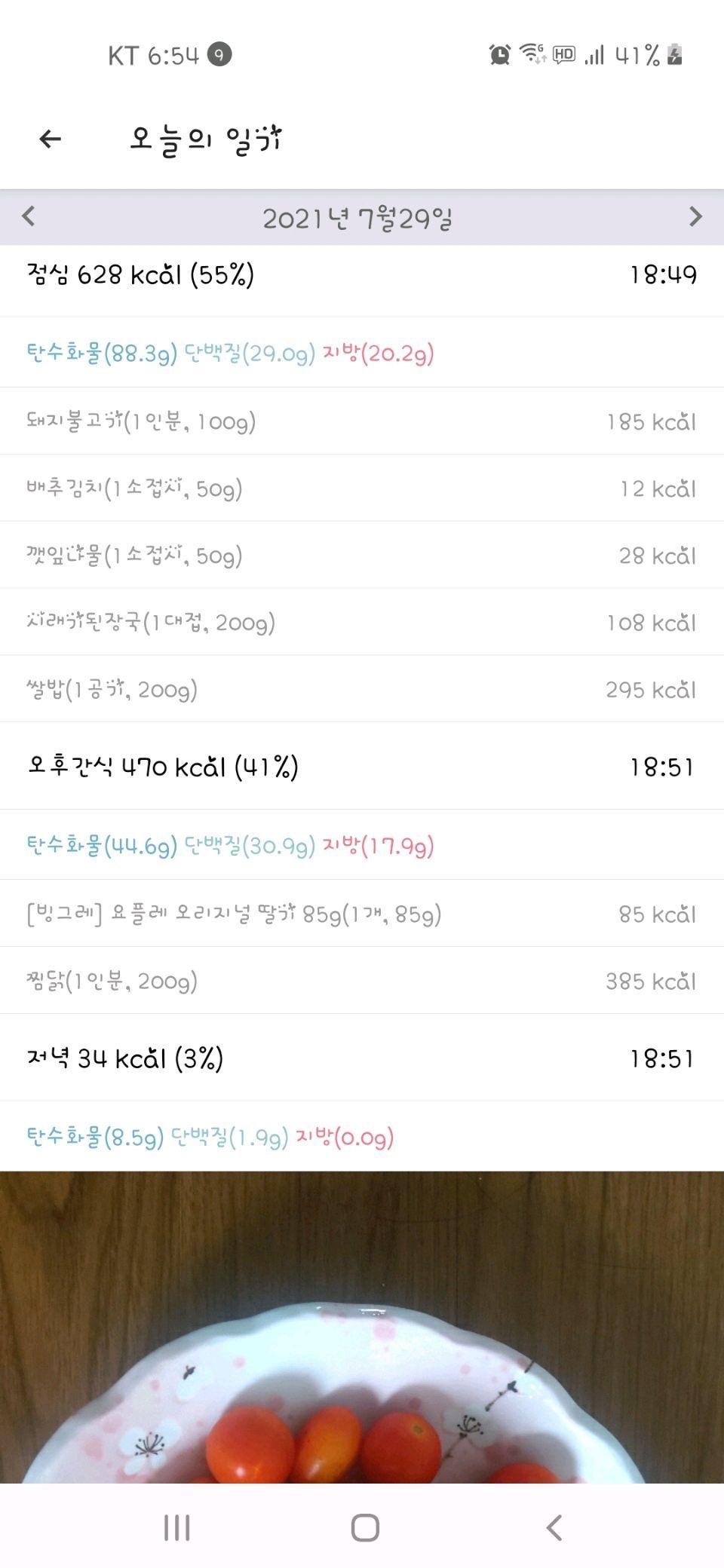This screenshot has width=724, height=1568.
Task: Go back from 오늘의 일기
Action: [x=50, y=139]
